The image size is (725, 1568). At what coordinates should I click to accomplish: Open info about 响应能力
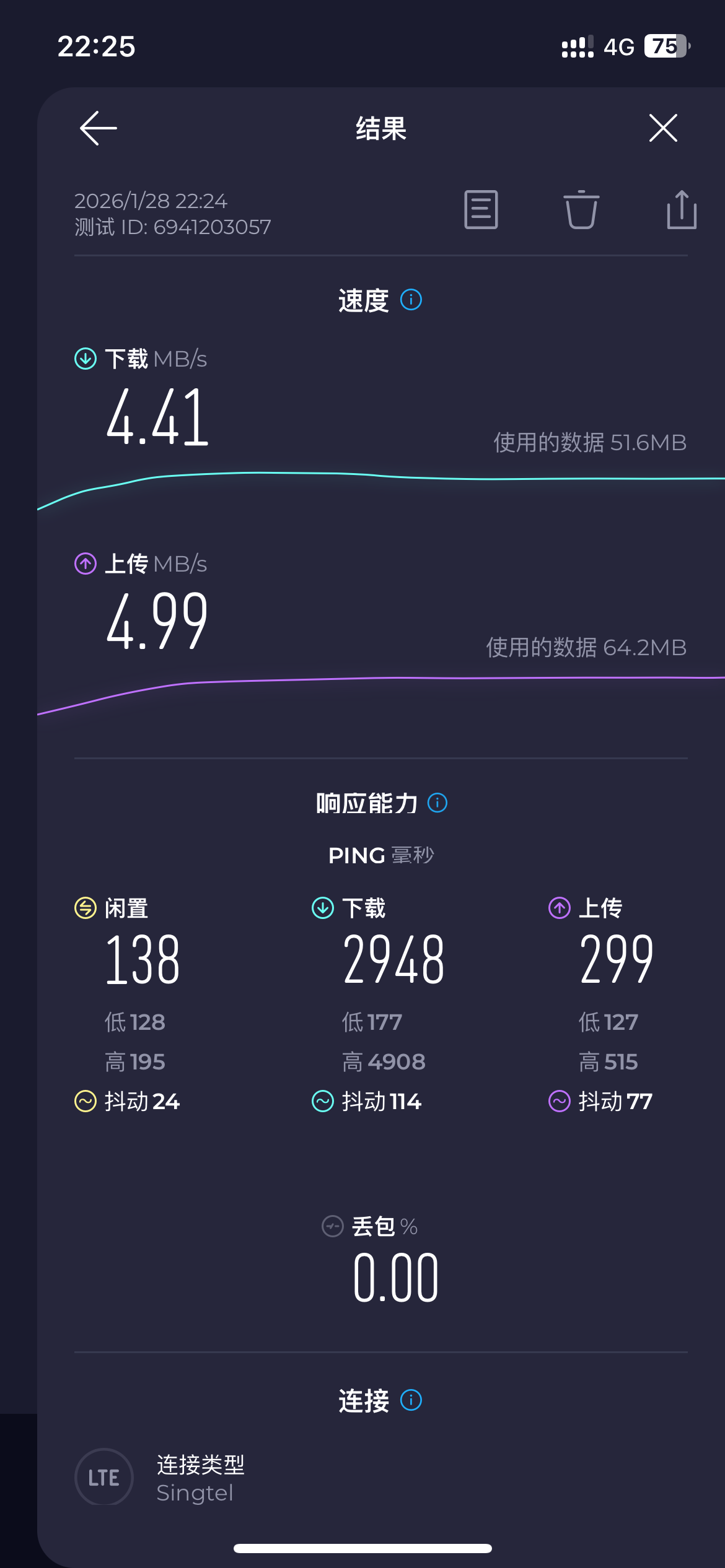tap(437, 803)
